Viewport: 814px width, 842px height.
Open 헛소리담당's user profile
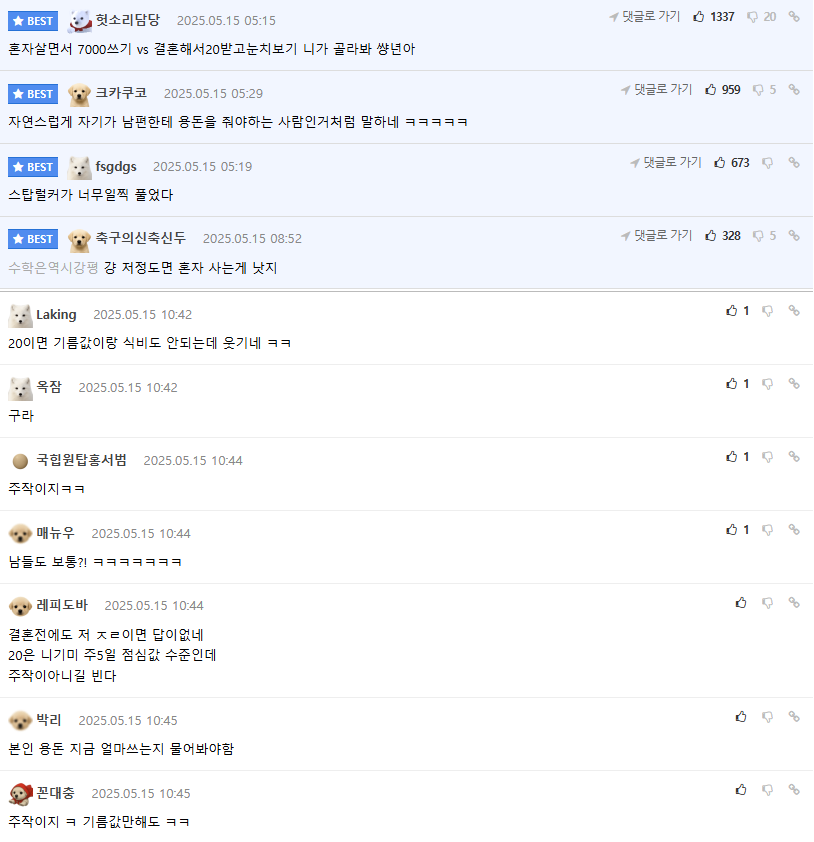127,20
